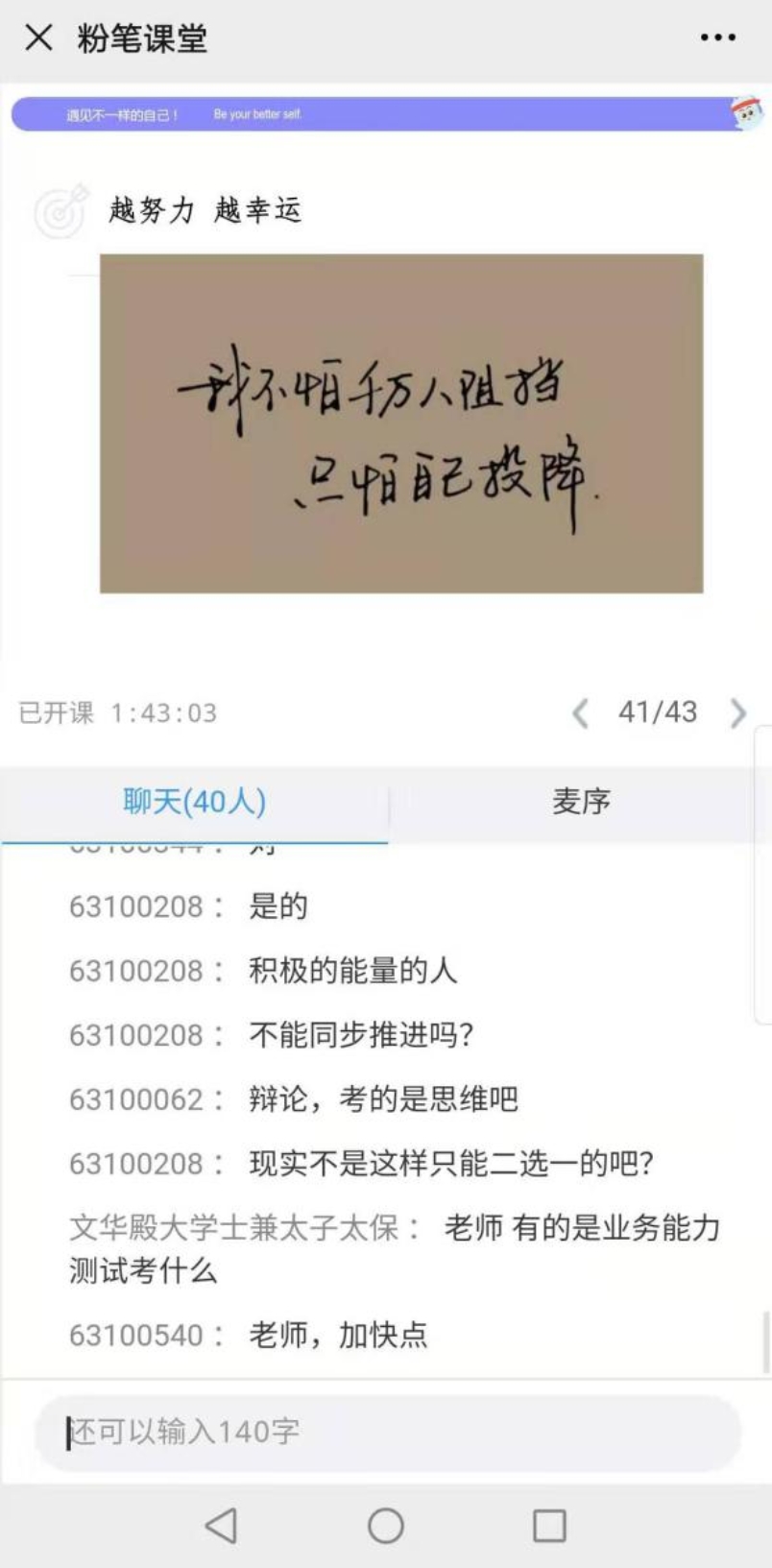Open the recent apps view
Viewport: 772px width, 1568px height.
pos(549,1525)
